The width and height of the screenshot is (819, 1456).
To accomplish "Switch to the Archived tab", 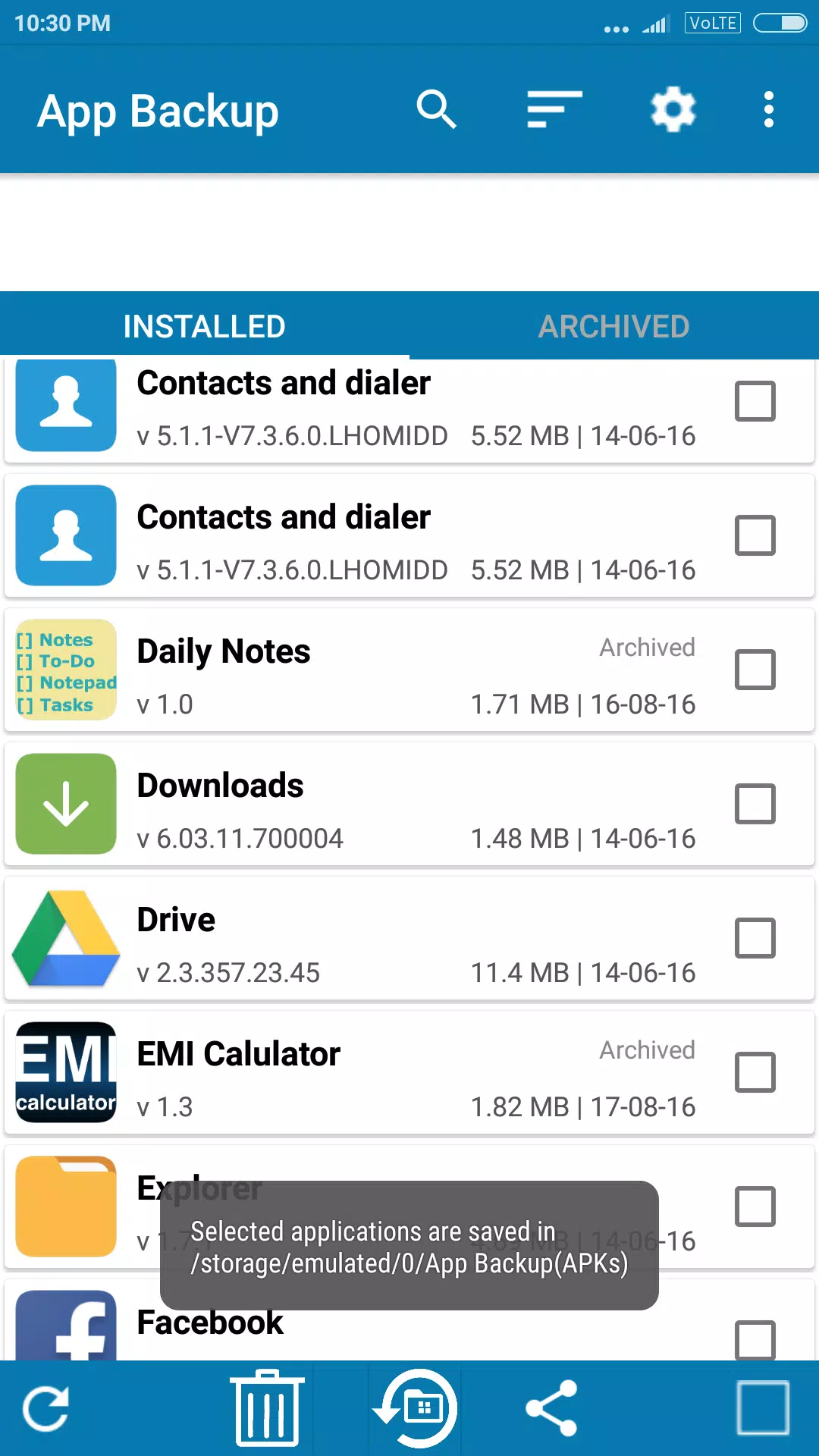I will click(x=614, y=326).
